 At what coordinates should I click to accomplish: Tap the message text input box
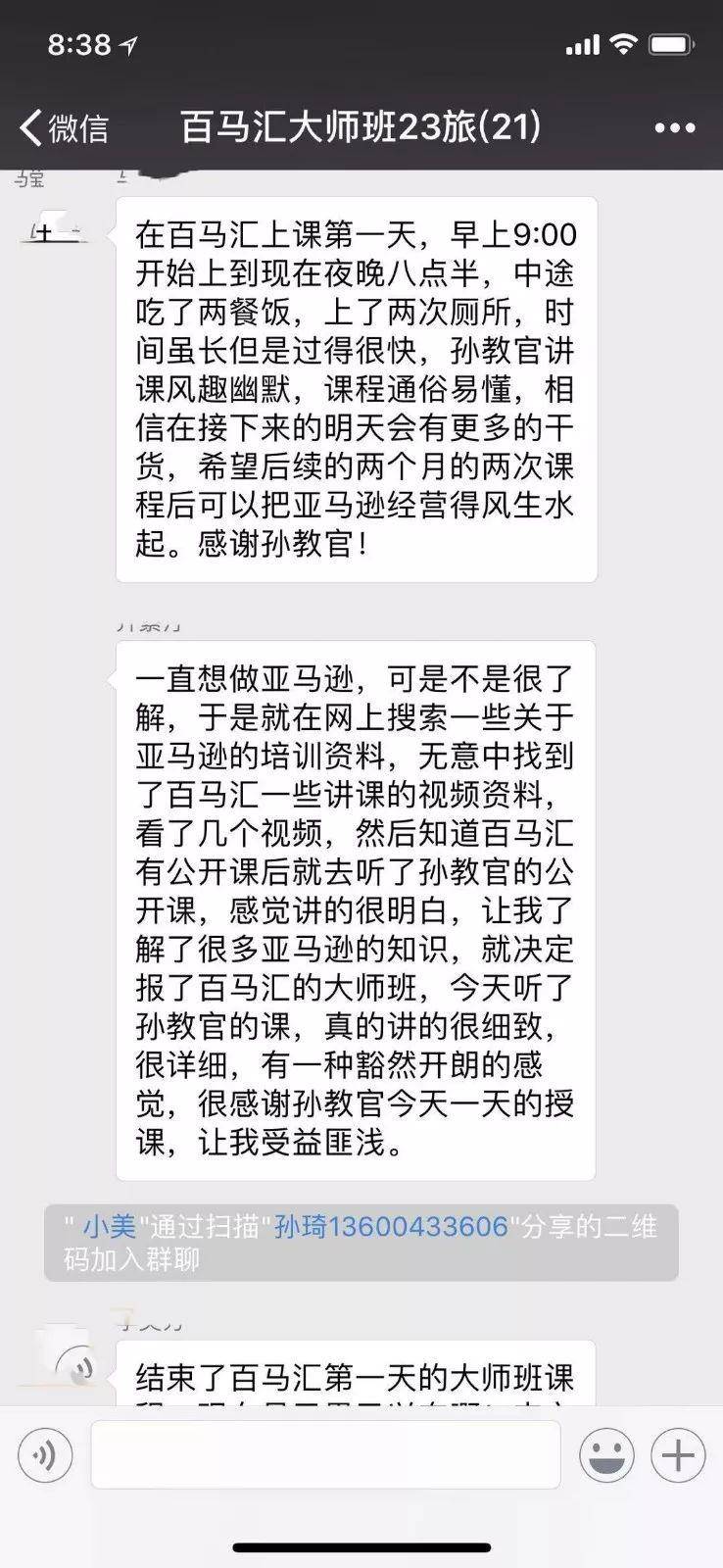(x=325, y=1455)
